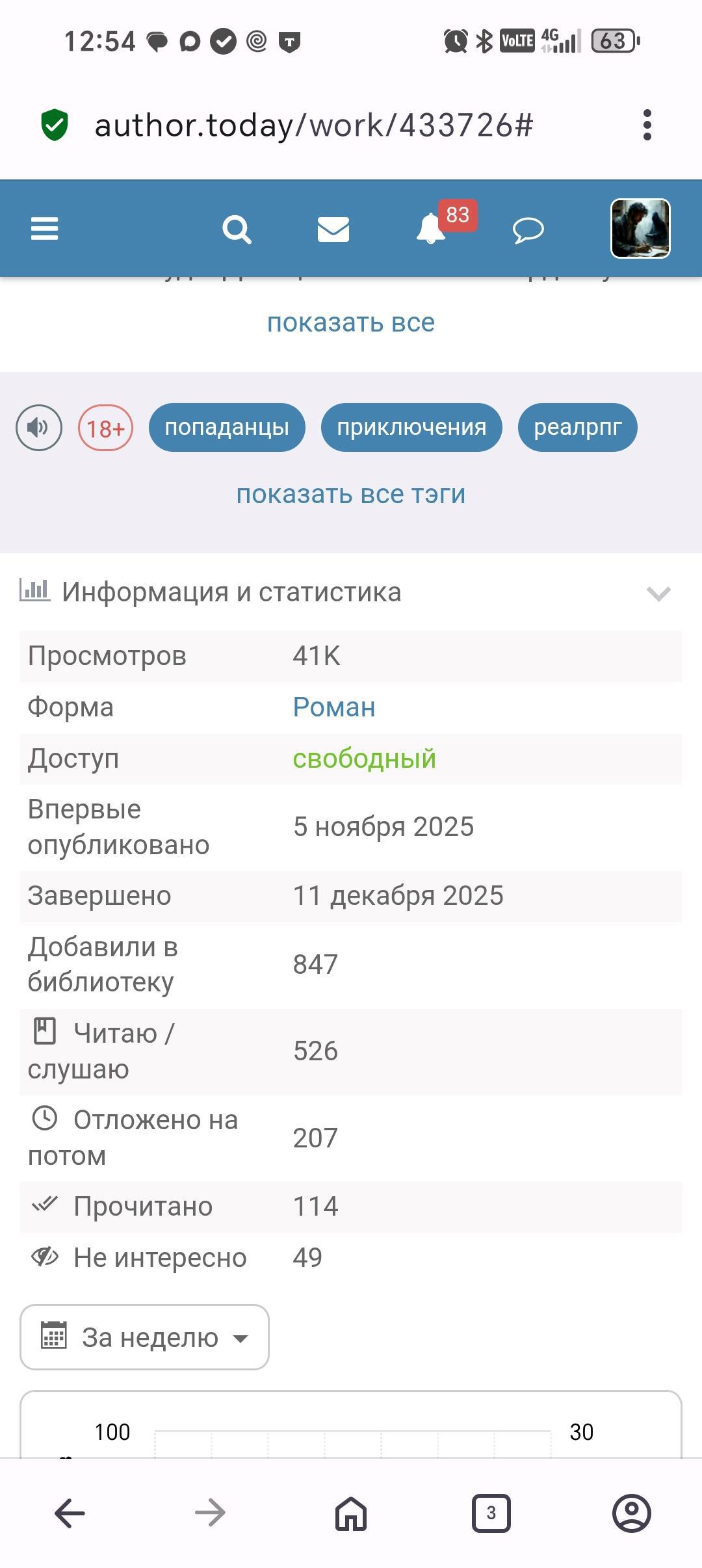Go to the browser home page
Image resolution: width=702 pixels, height=1568 pixels.
coord(351,1513)
